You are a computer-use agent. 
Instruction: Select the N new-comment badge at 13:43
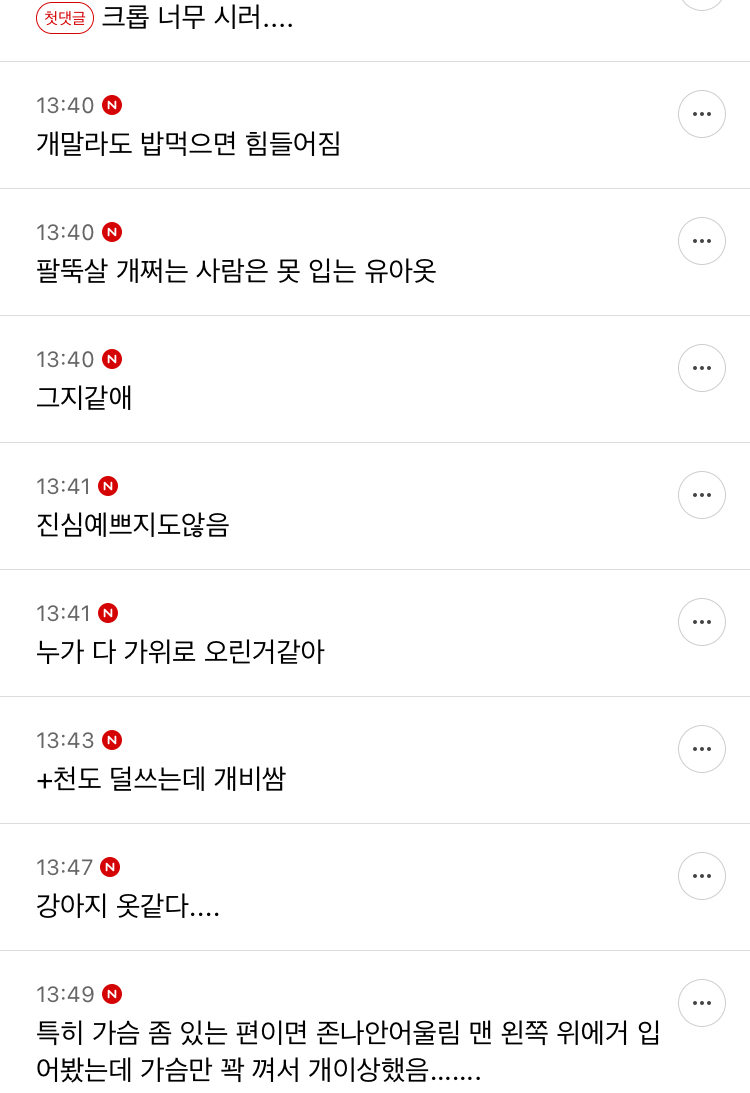(110, 740)
